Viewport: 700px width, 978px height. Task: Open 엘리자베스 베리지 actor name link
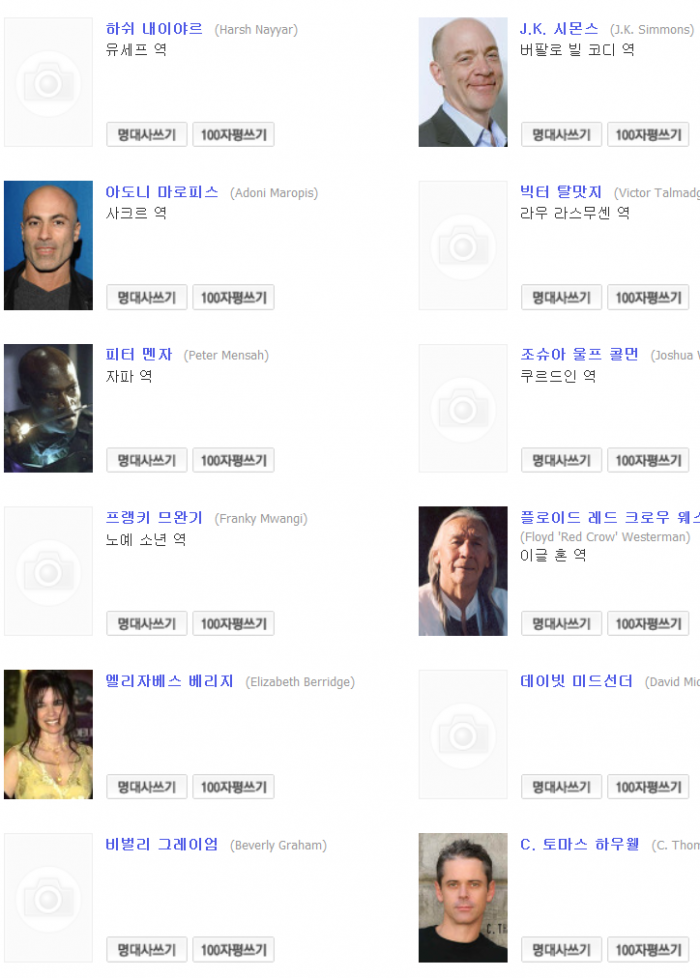170,681
